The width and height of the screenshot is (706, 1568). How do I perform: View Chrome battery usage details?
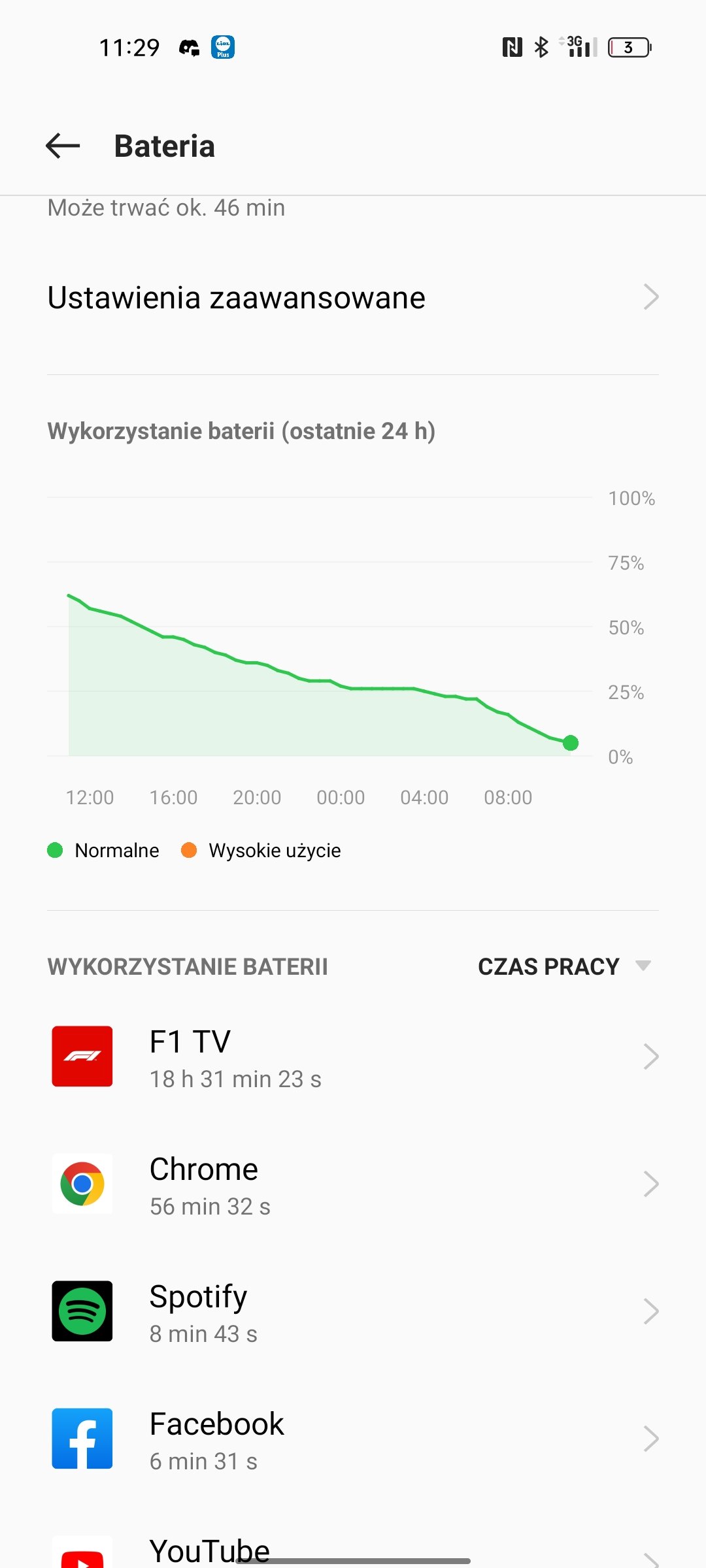click(x=353, y=1184)
